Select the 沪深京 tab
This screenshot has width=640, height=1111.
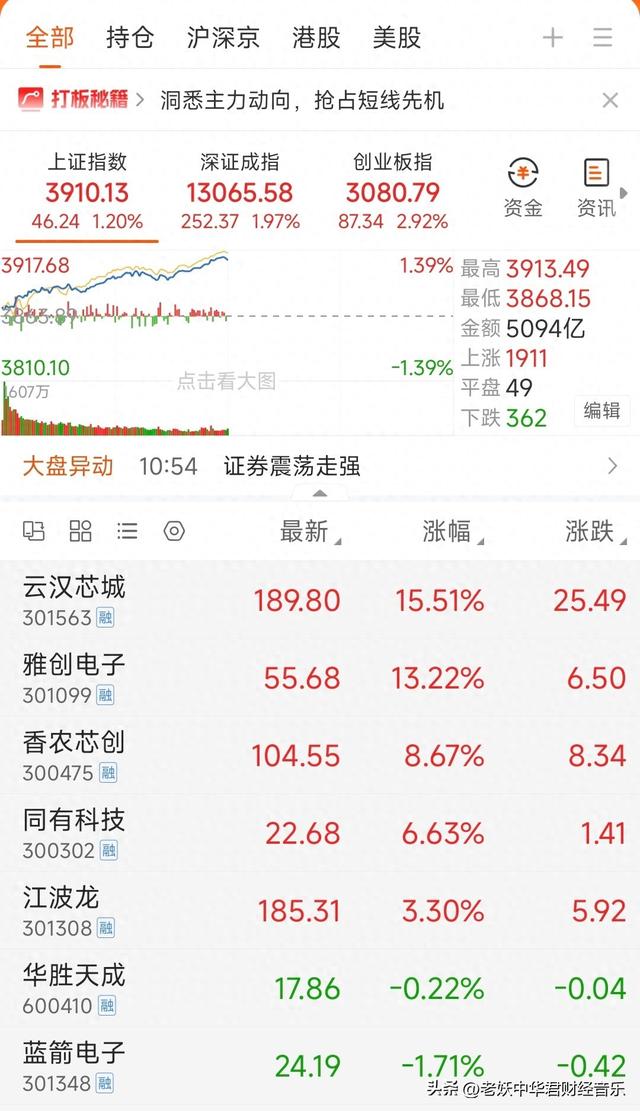point(223,38)
